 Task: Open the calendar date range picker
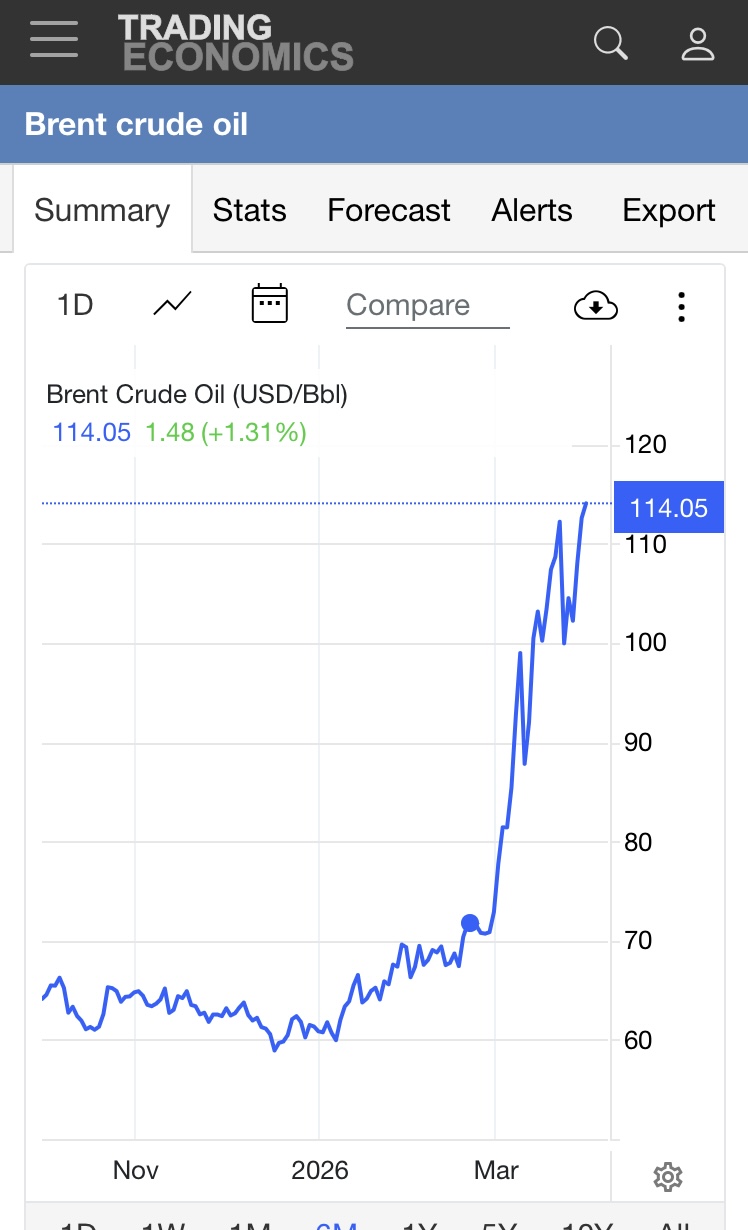pyautogui.click(x=269, y=304)
